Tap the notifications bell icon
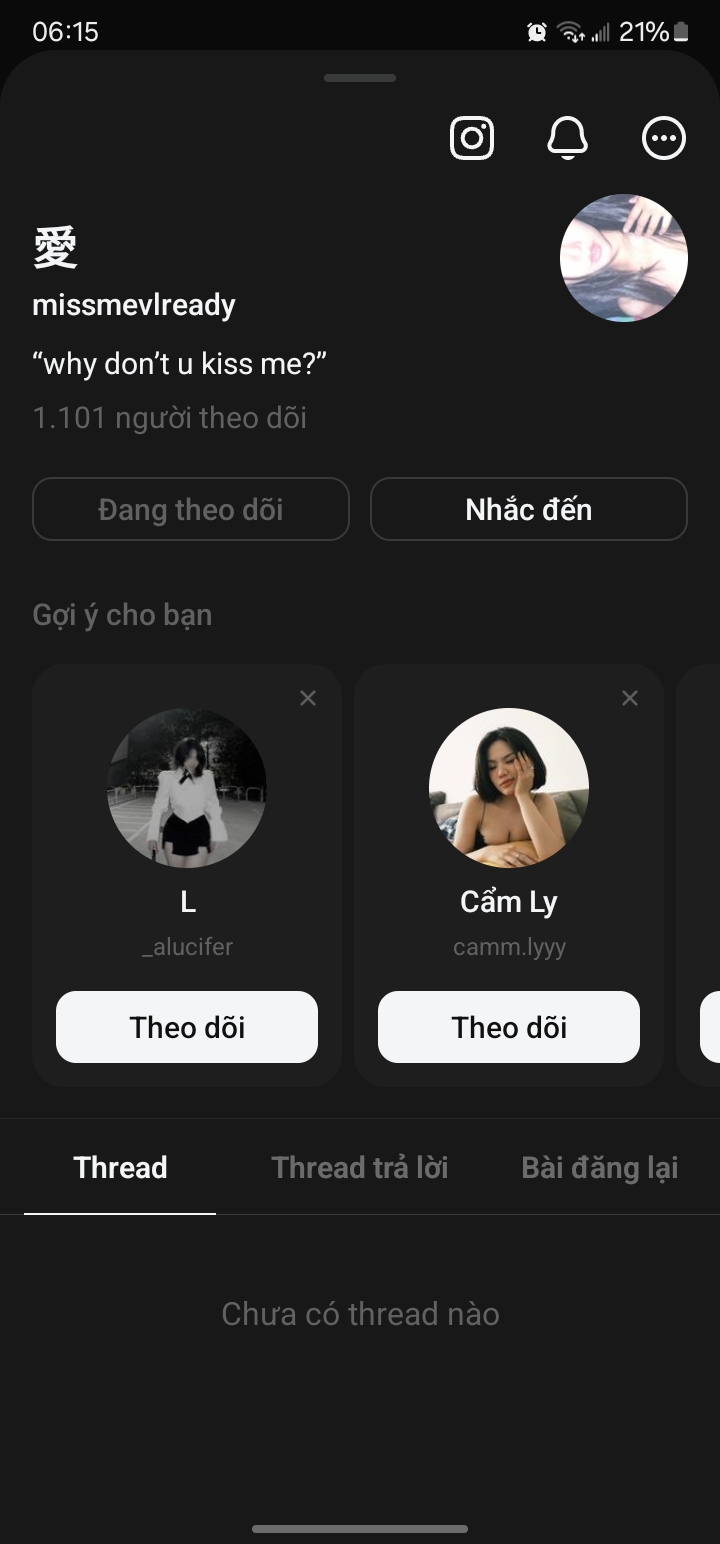 coord(567,138)
